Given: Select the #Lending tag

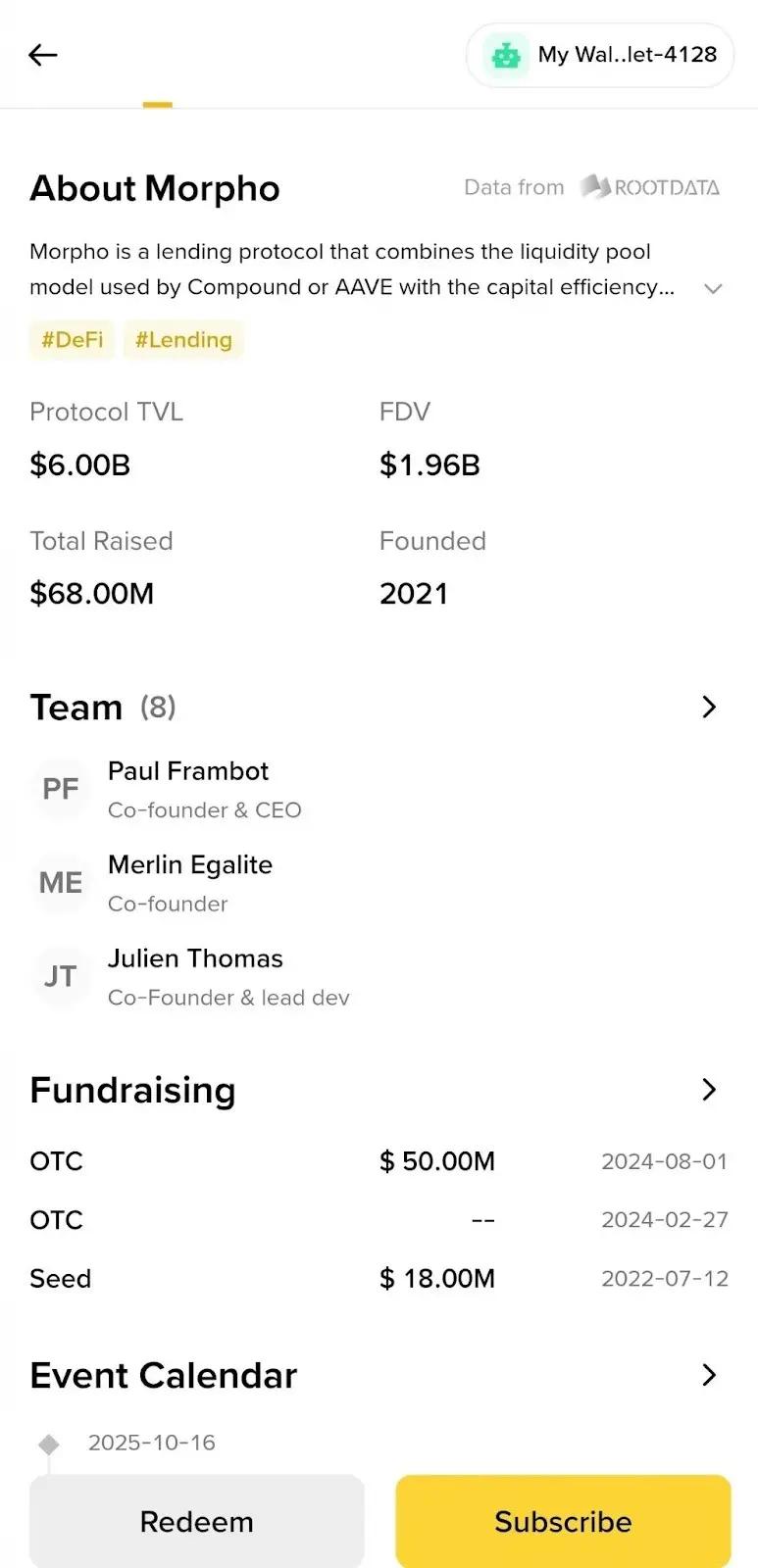Looking at the screenshot, I should point(183,340).
